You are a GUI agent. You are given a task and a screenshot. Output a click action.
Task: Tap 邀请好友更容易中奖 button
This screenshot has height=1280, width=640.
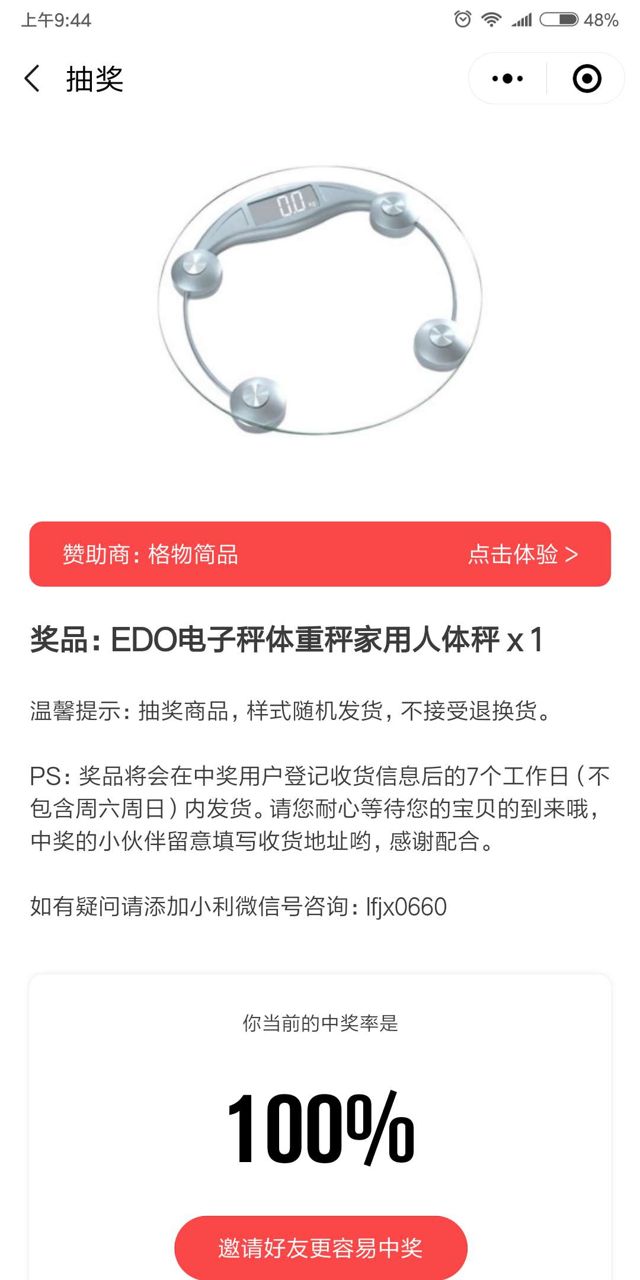(320, 1247)
